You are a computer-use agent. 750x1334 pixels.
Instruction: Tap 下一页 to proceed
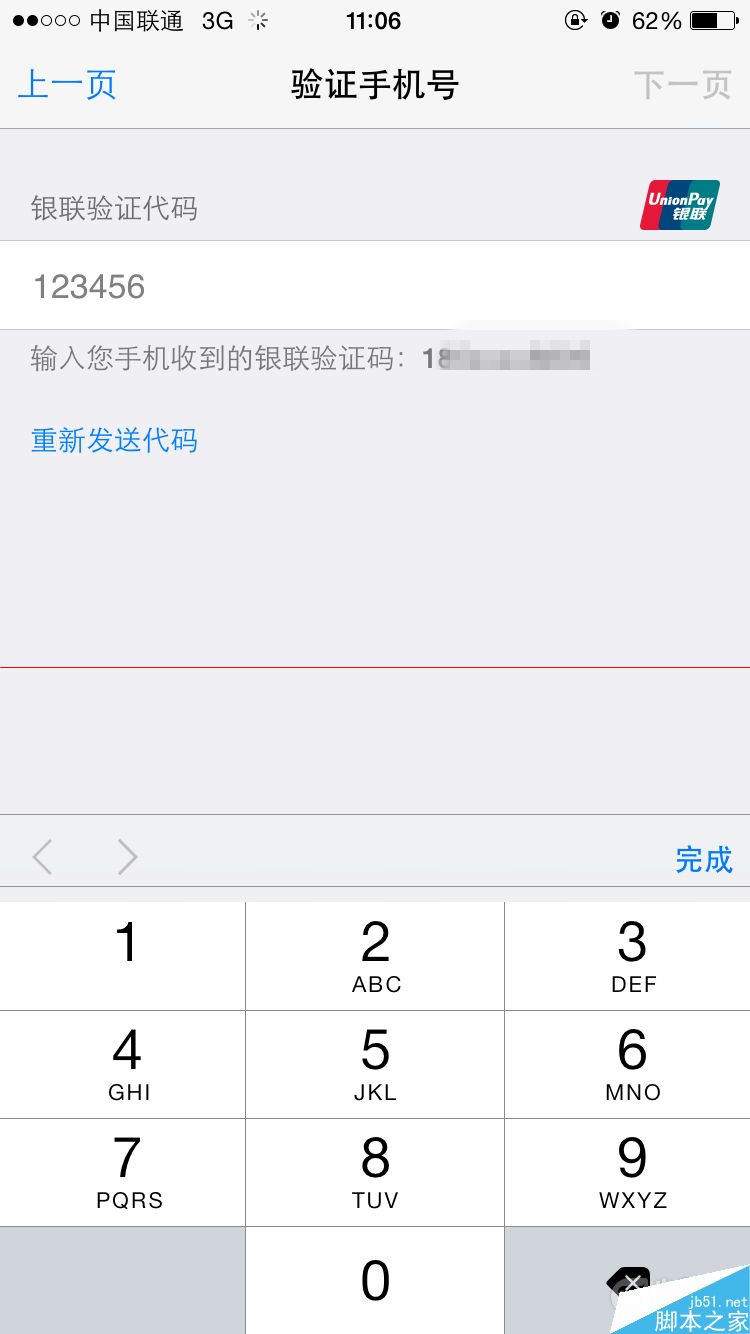pos(682,85)
